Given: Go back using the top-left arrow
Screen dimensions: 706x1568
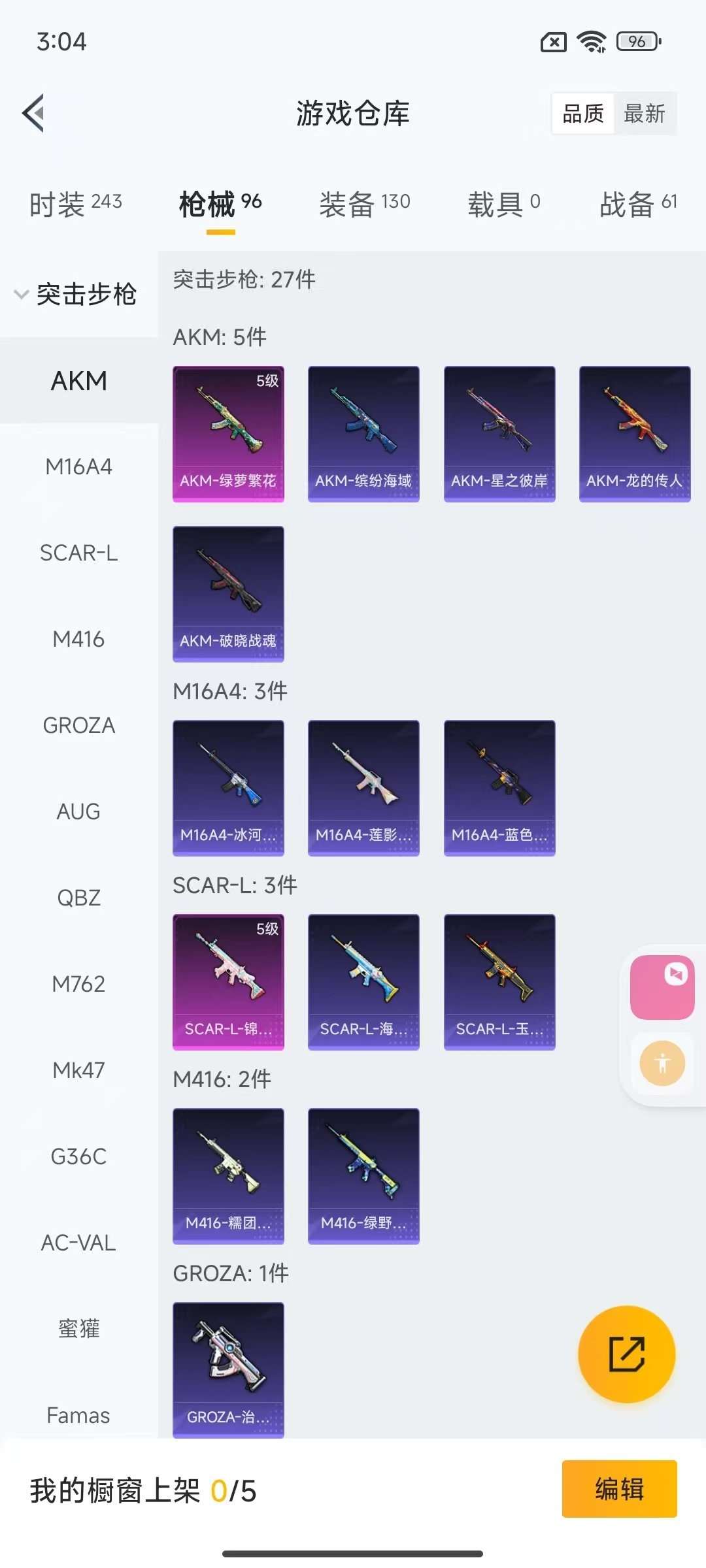Looking at the screenshot, I should [x=34, y=113].
